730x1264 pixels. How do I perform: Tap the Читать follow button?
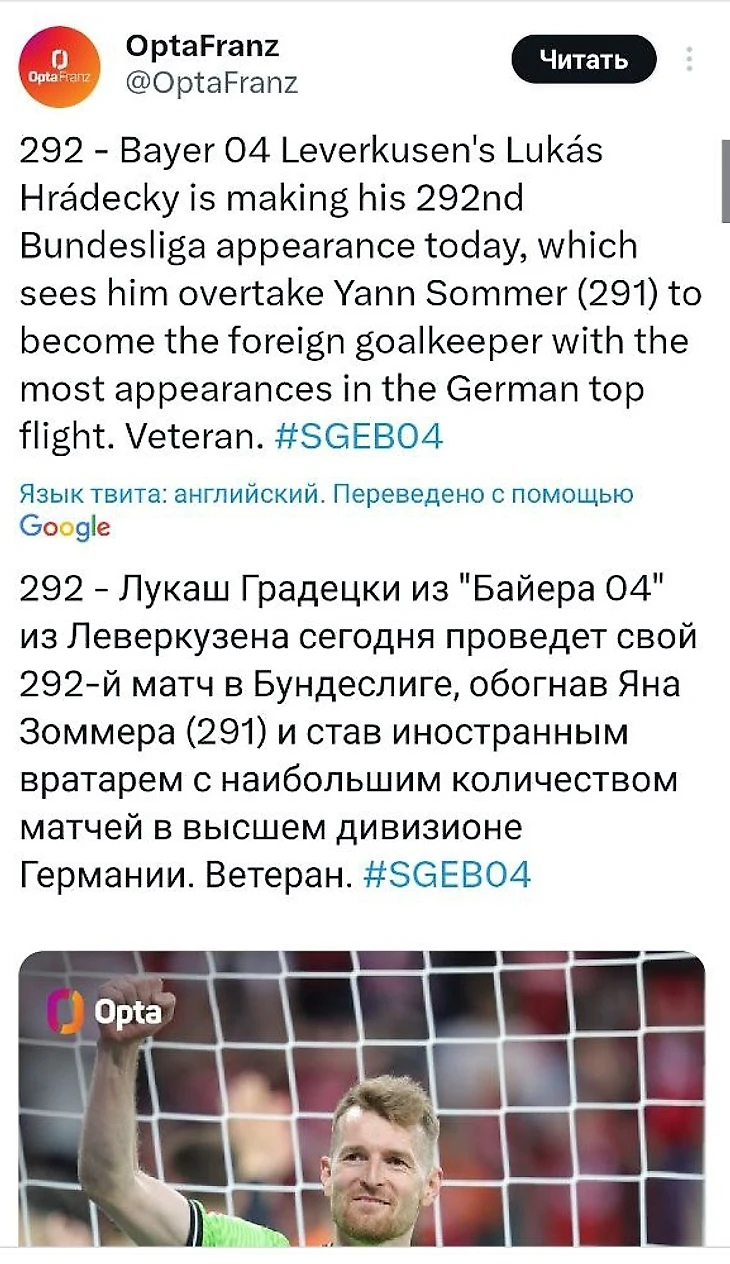point(584,60)
